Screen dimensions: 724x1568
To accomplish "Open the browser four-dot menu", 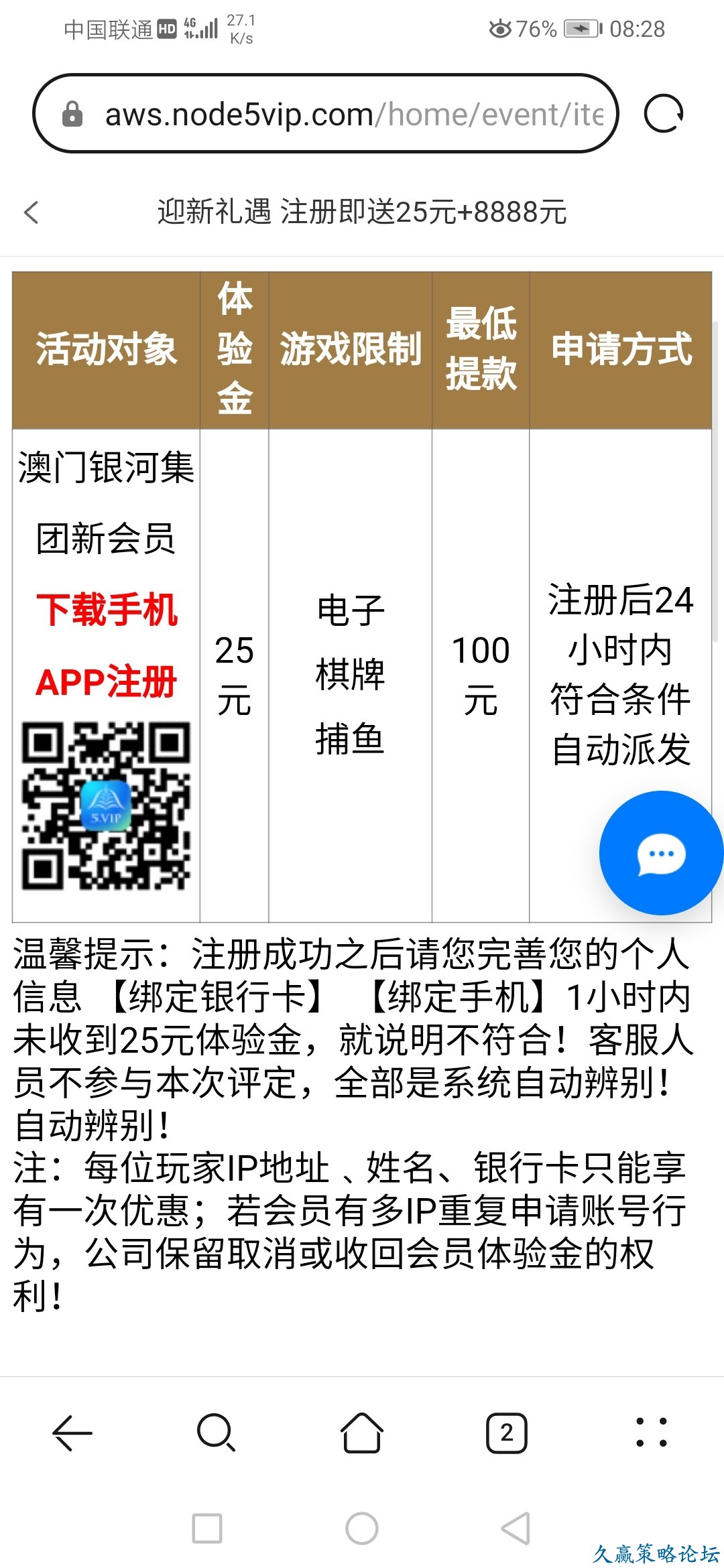I will tap(651, 1433).
